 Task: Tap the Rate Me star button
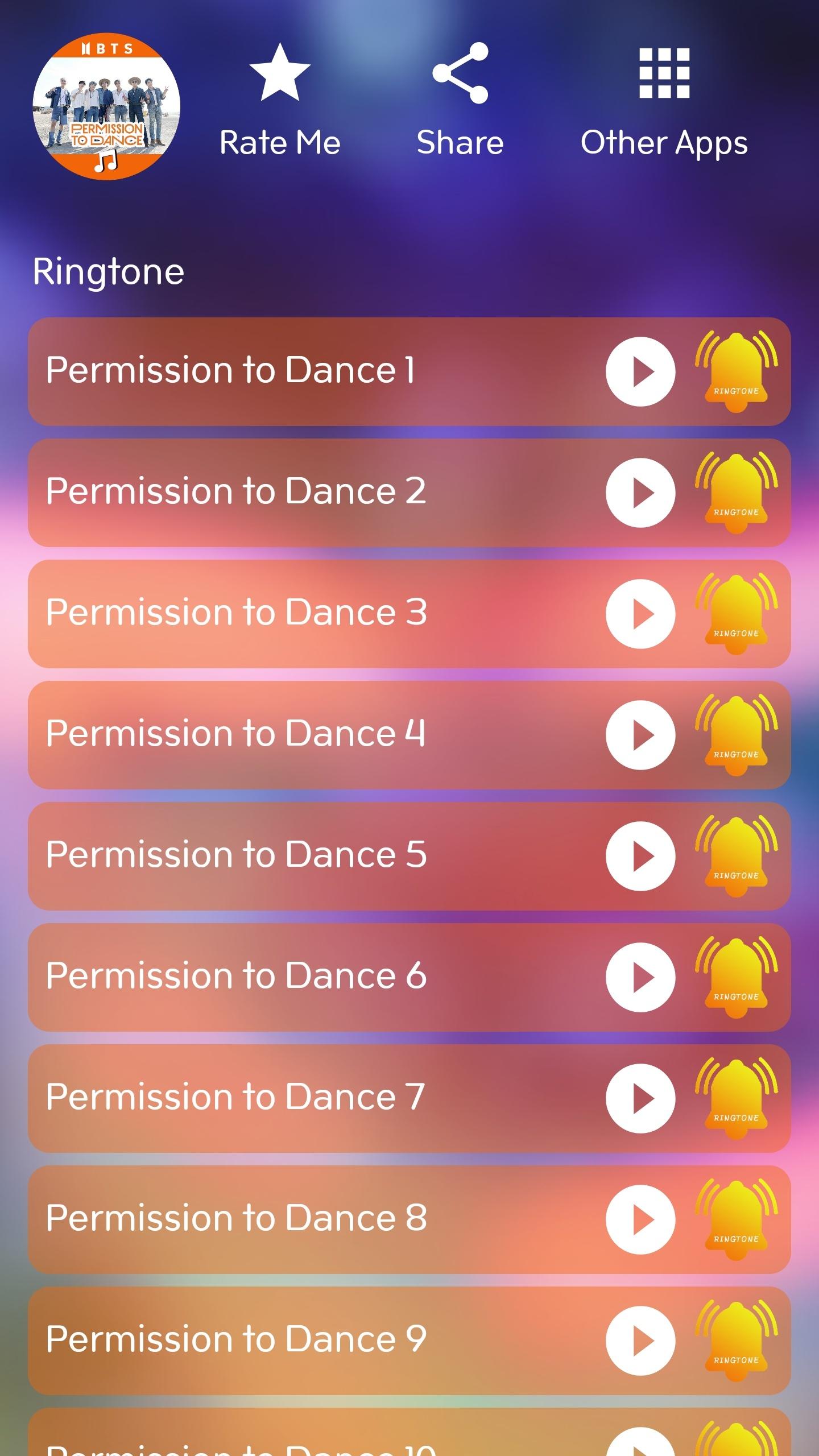[280, 101]
